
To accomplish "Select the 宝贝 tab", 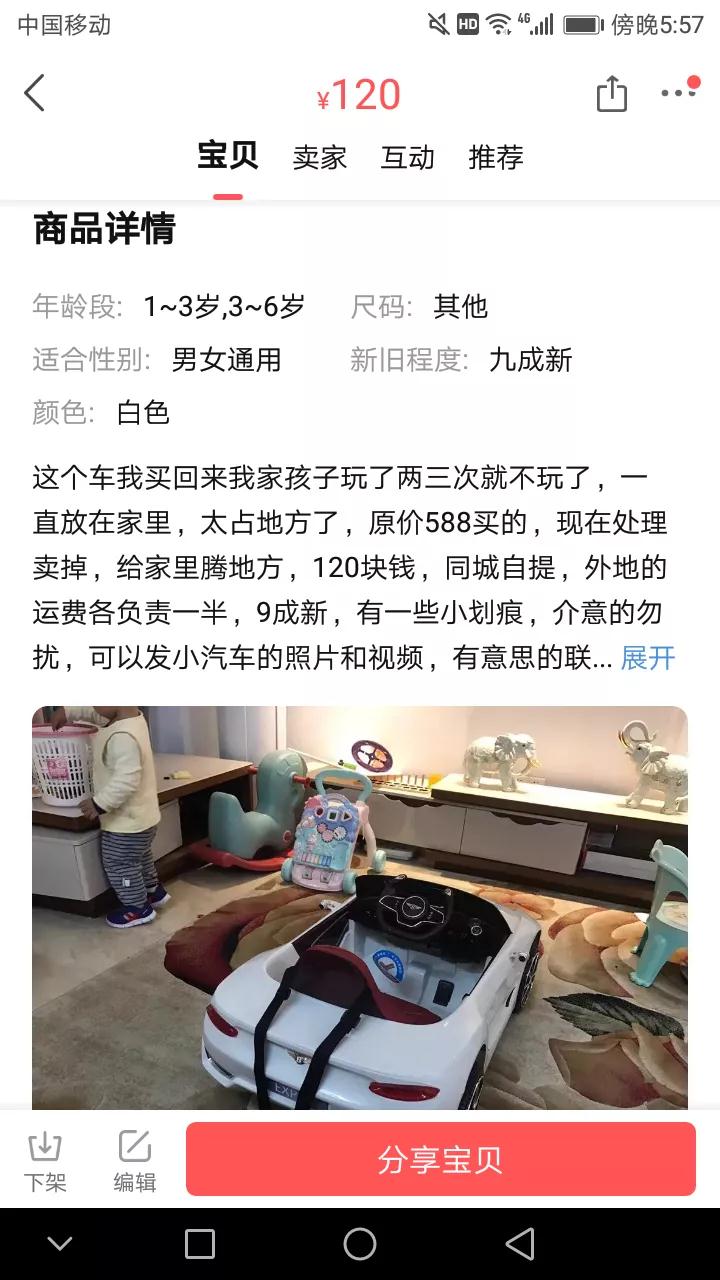I will (228, 157).
